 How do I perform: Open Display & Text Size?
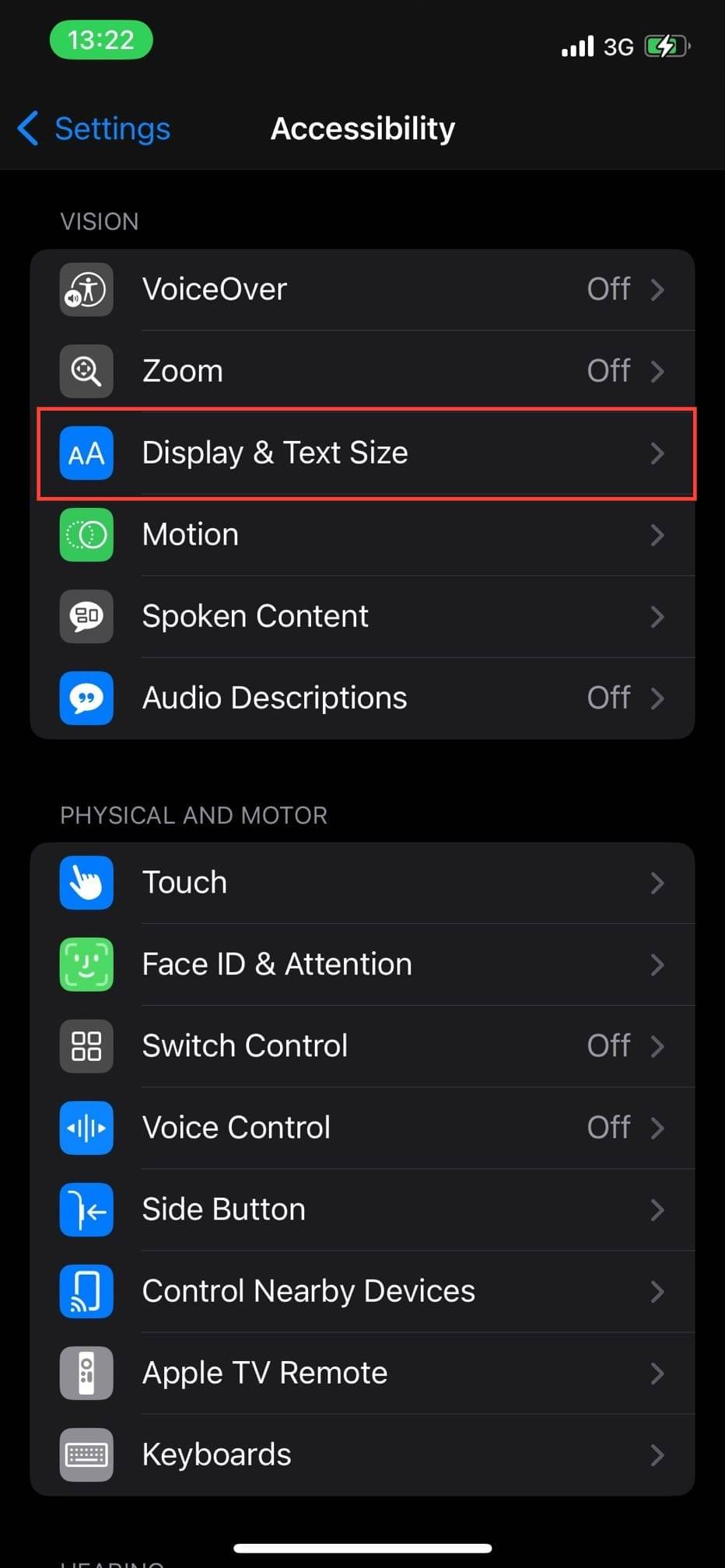point(362,453)
